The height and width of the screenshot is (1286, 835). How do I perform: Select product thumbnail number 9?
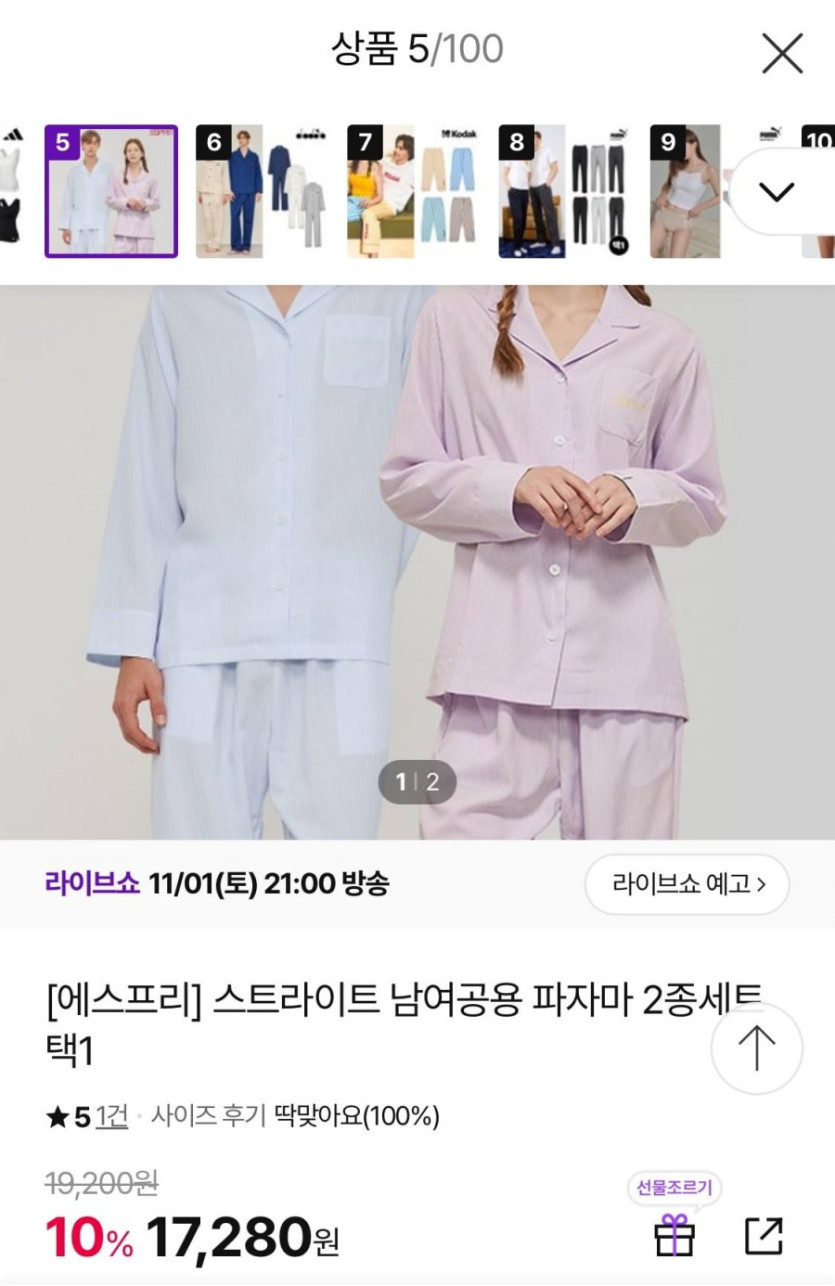pos(685,191)
